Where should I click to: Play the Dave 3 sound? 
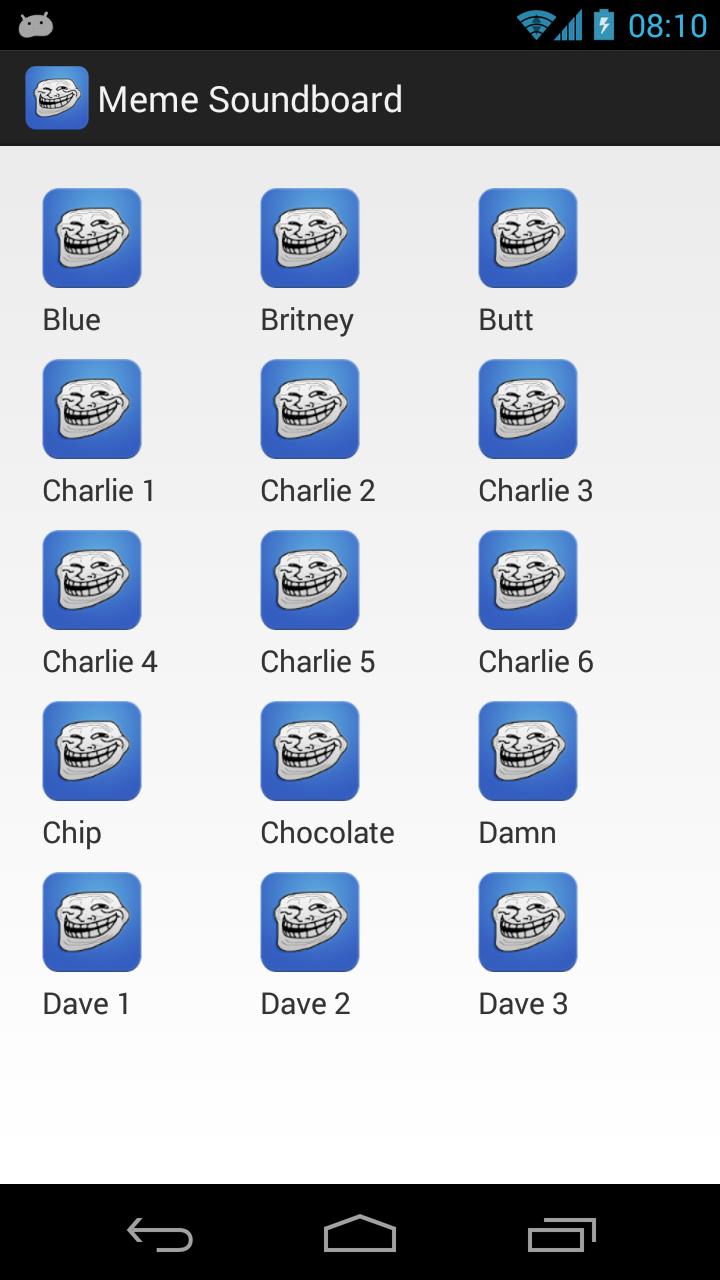tap(527, 922)
